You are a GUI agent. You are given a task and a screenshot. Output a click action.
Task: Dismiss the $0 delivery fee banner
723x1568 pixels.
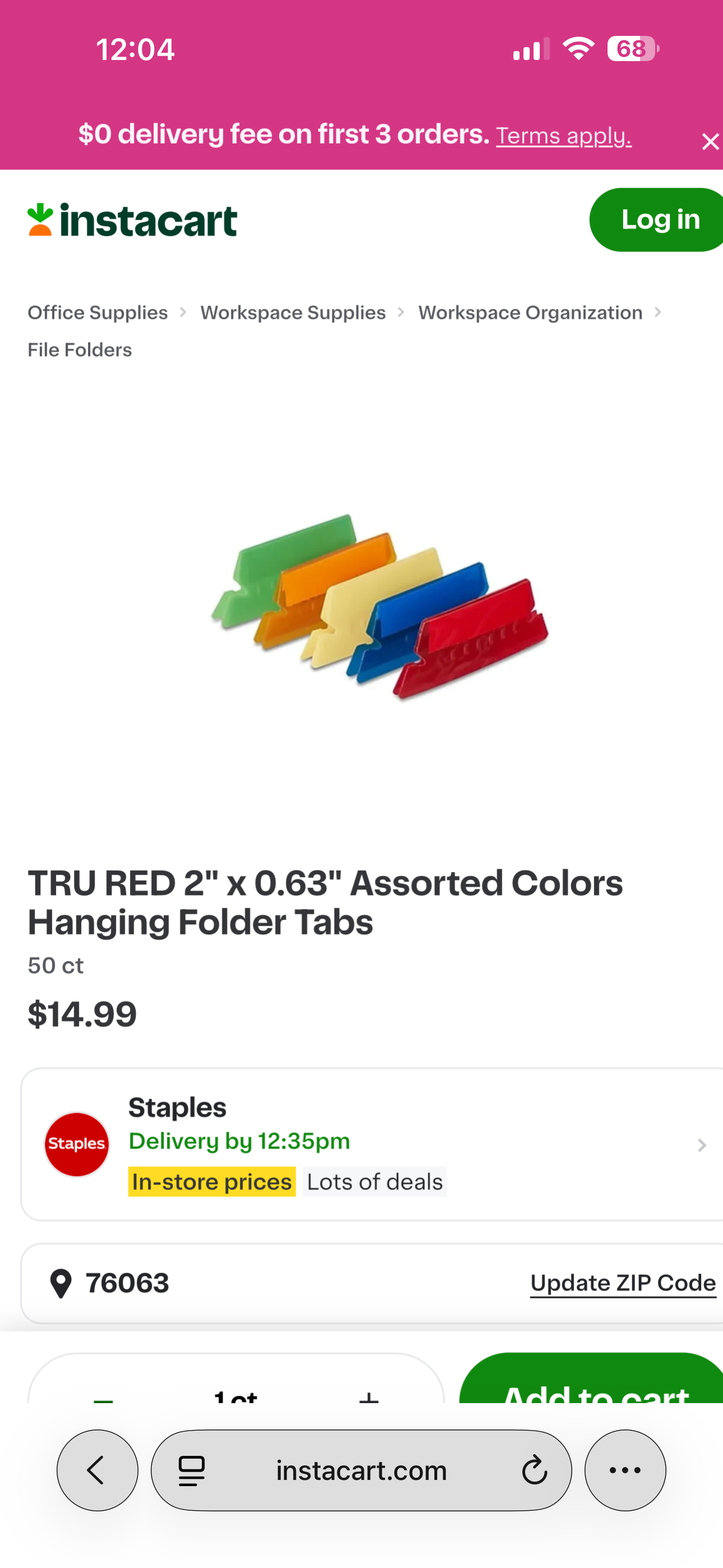point(709,142)
